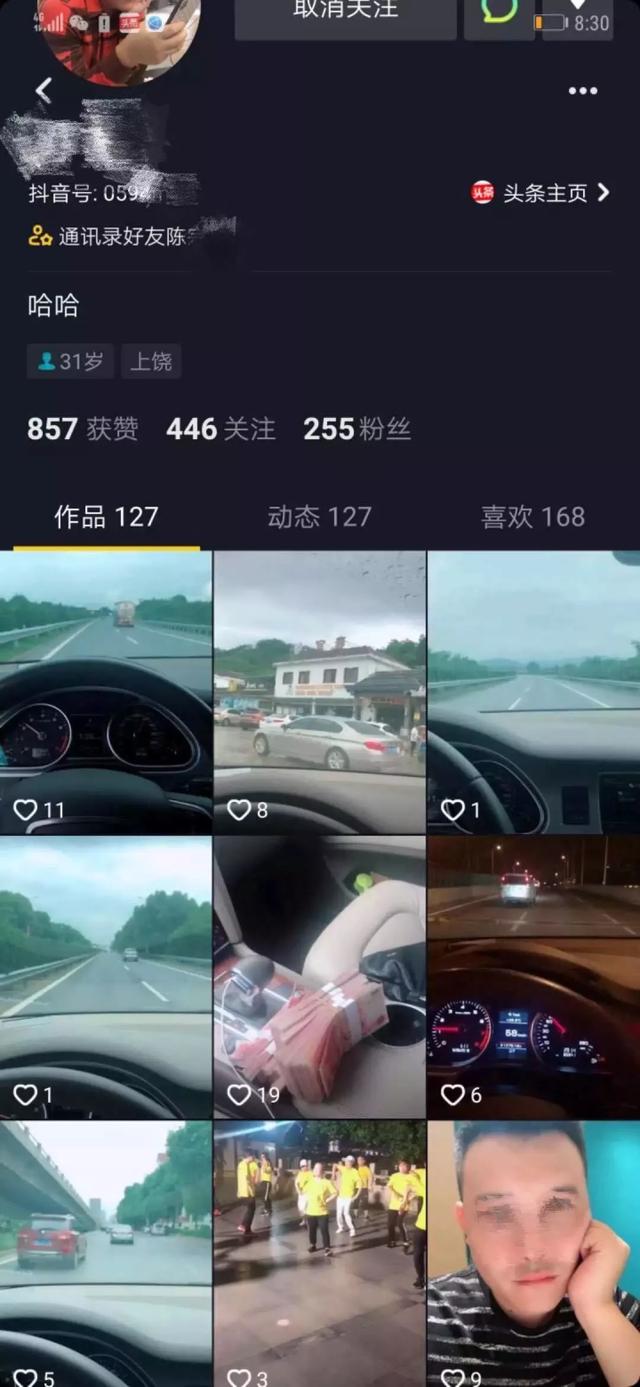Viewport: 640px width, 1387px height.
Task: Open the yellow shirts group video with 3 likes
Action: 319,1250
